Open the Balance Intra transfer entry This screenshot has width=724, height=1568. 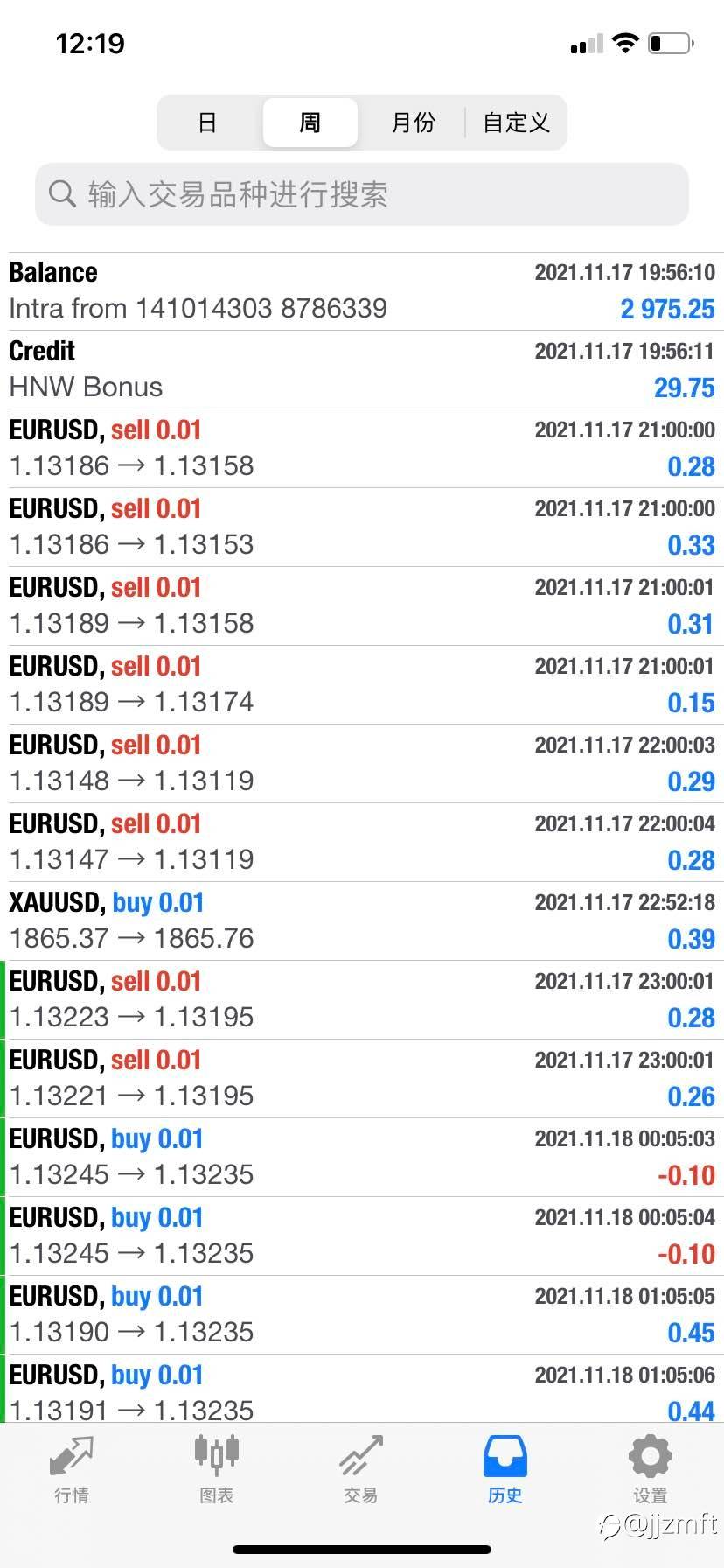pyautogui.click(x=362, y=291)
